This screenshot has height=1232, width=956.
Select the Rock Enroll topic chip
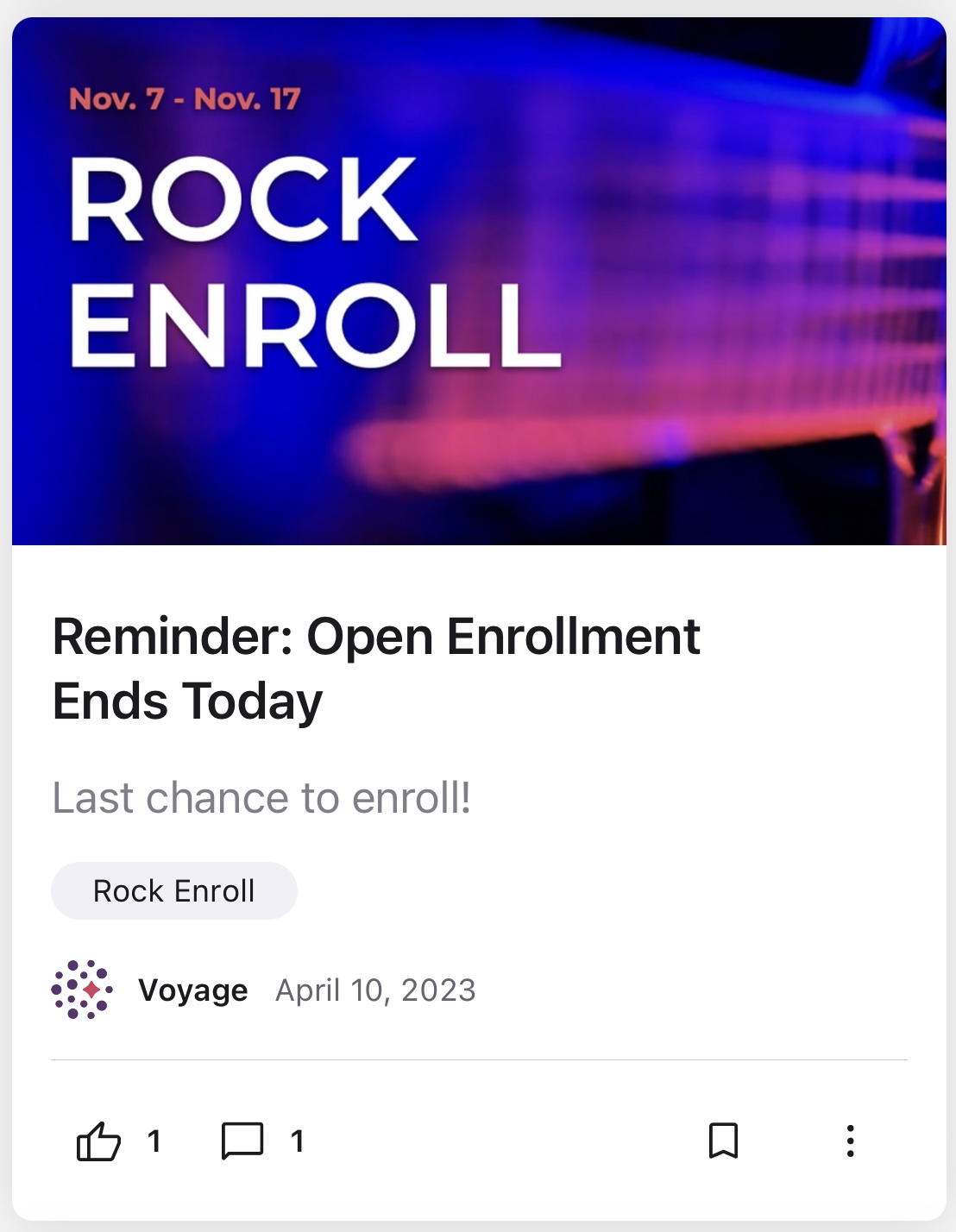[x=174, y=890]
